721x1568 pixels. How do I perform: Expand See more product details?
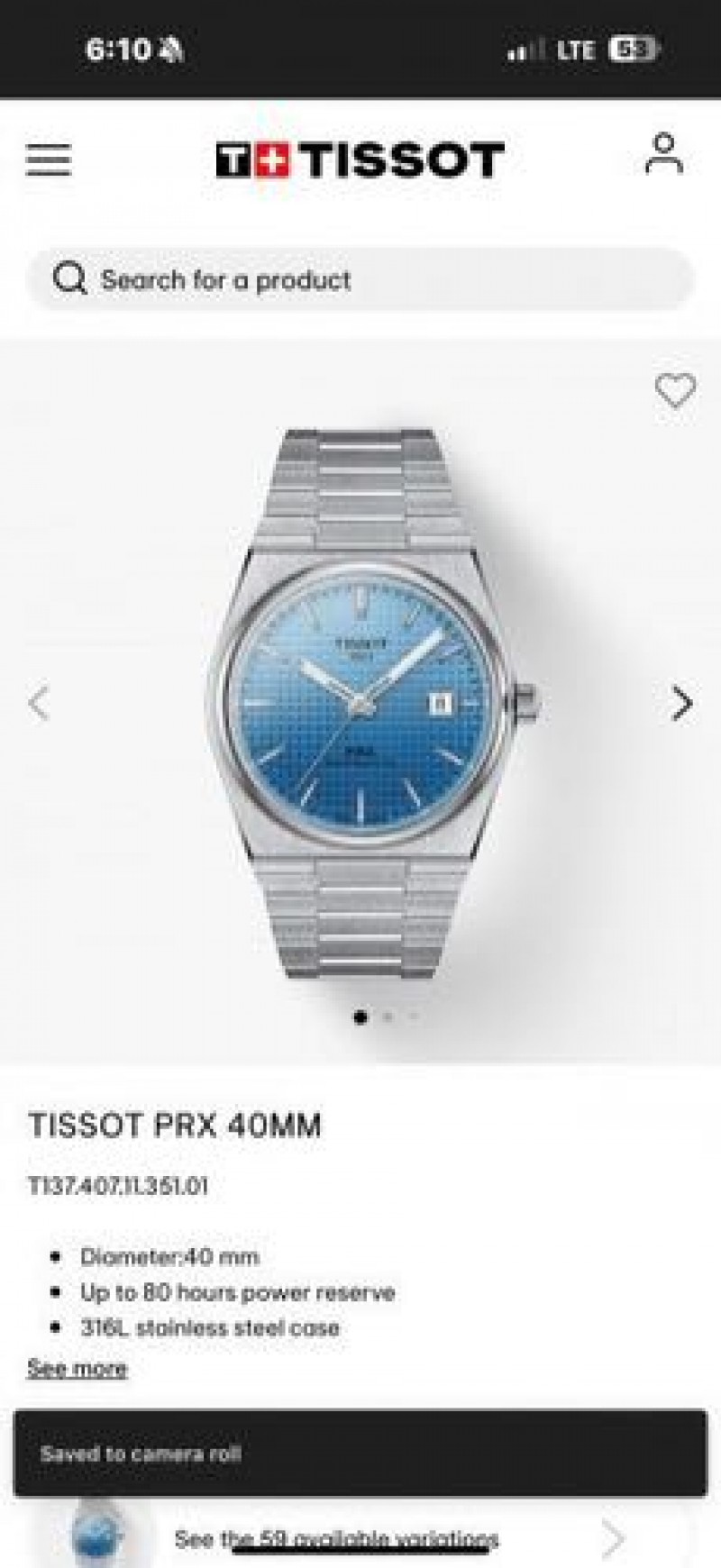(78, 1369)
